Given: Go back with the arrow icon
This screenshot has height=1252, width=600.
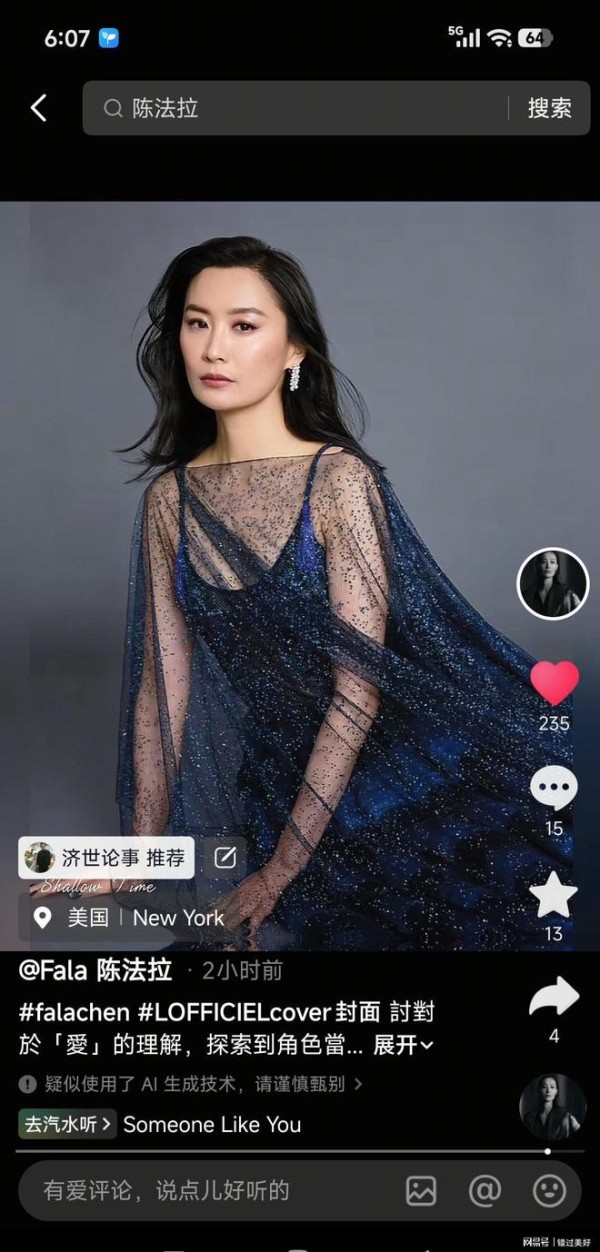Looking at the screenshot, I should tap(39, 108).
